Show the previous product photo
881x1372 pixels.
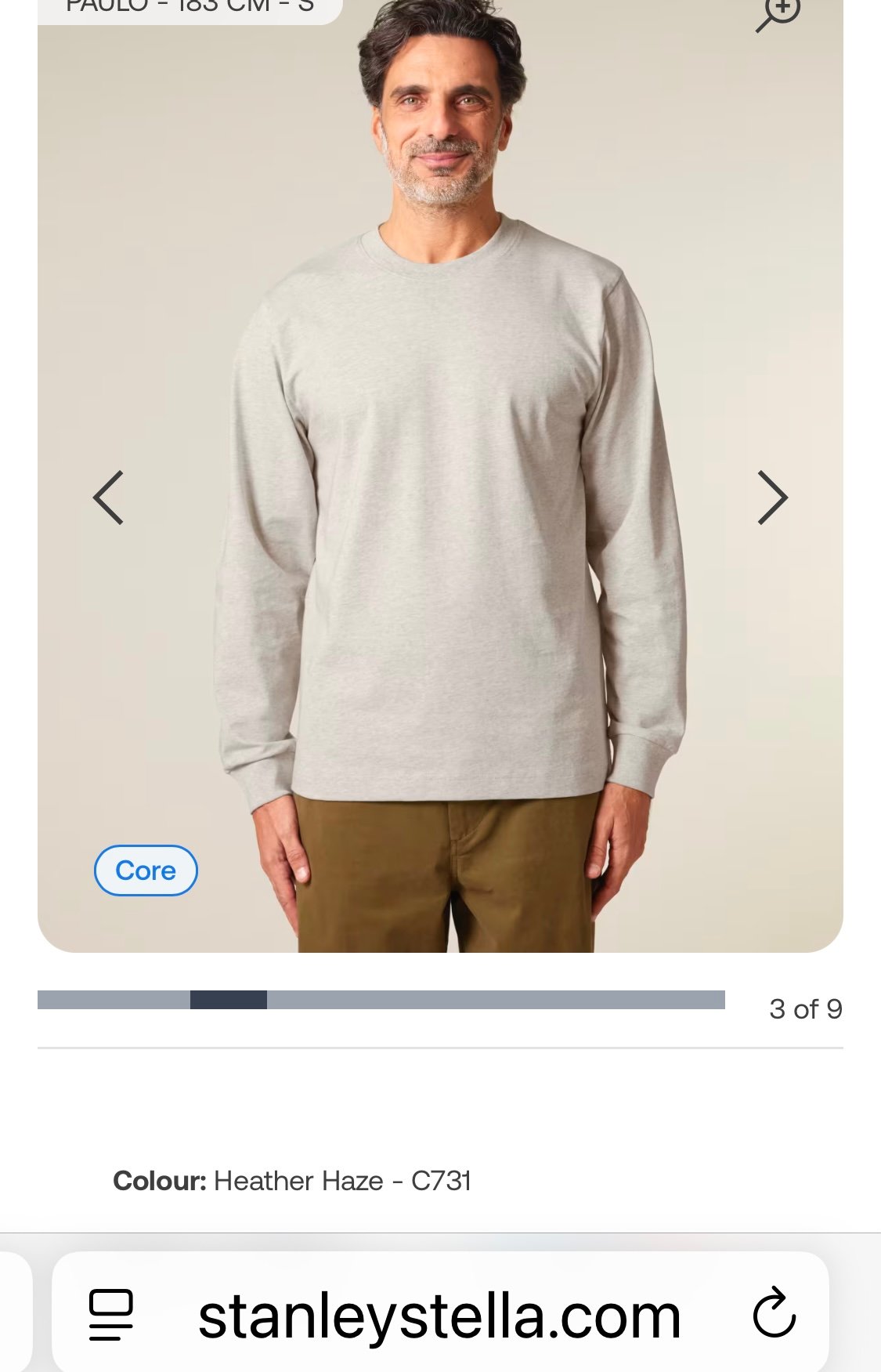coord(109,498)
